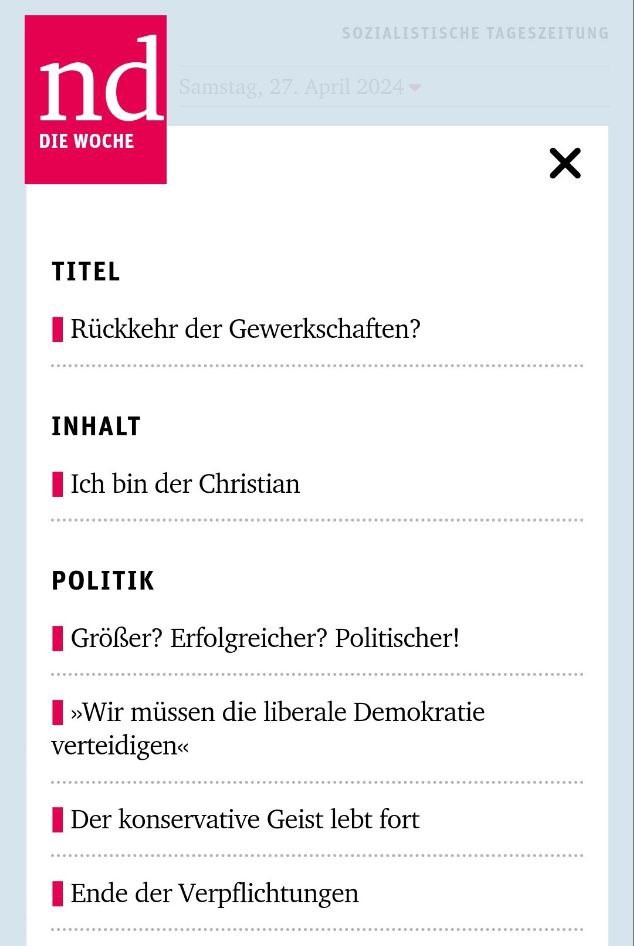Open article Ende der Verpflichtungen

214,893
